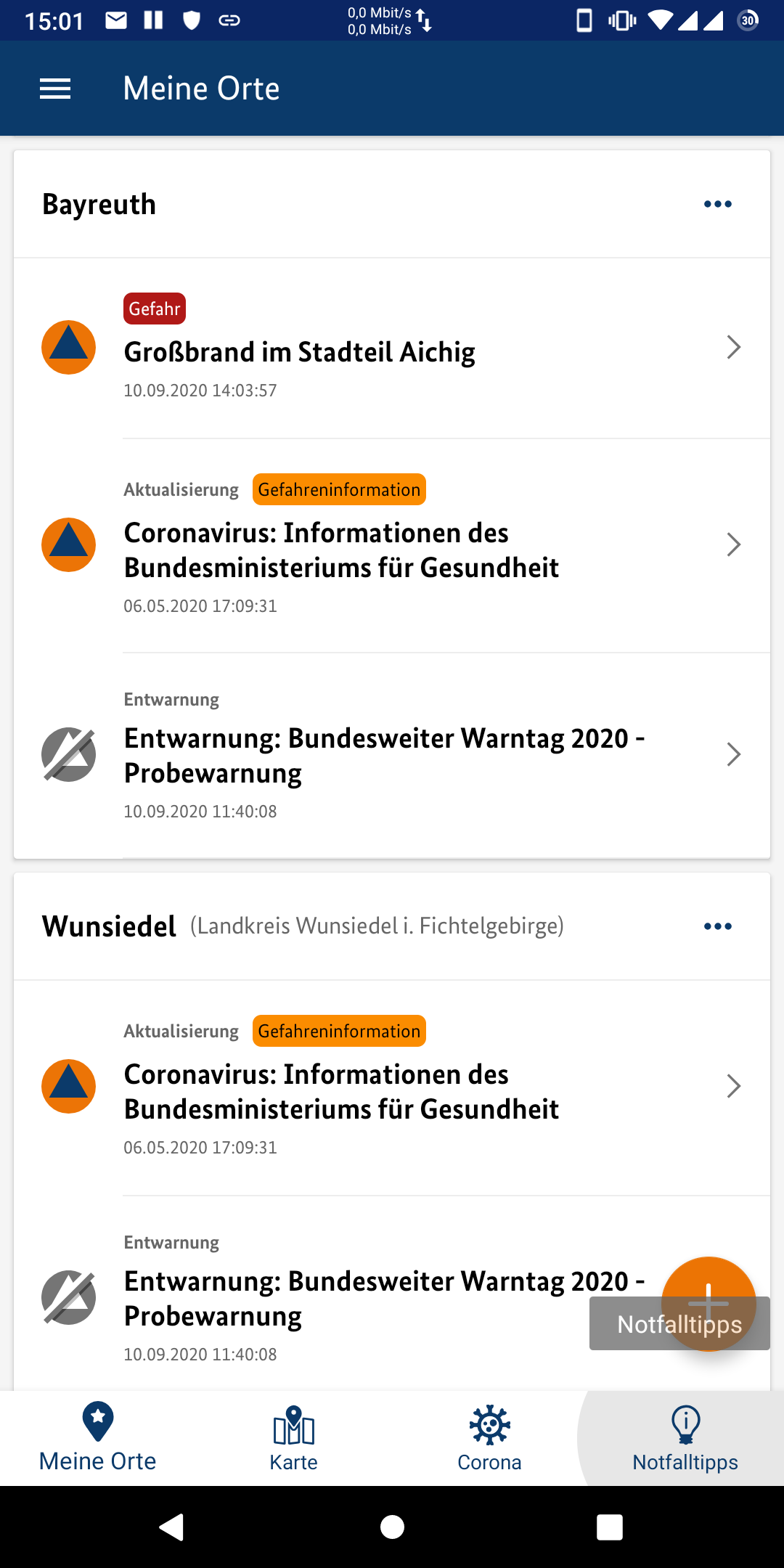View Bayreuth's Entwarnung Bundesweiter Warntag entry
The width and height of the screenshot is (784, 1568).
(392, 755)
